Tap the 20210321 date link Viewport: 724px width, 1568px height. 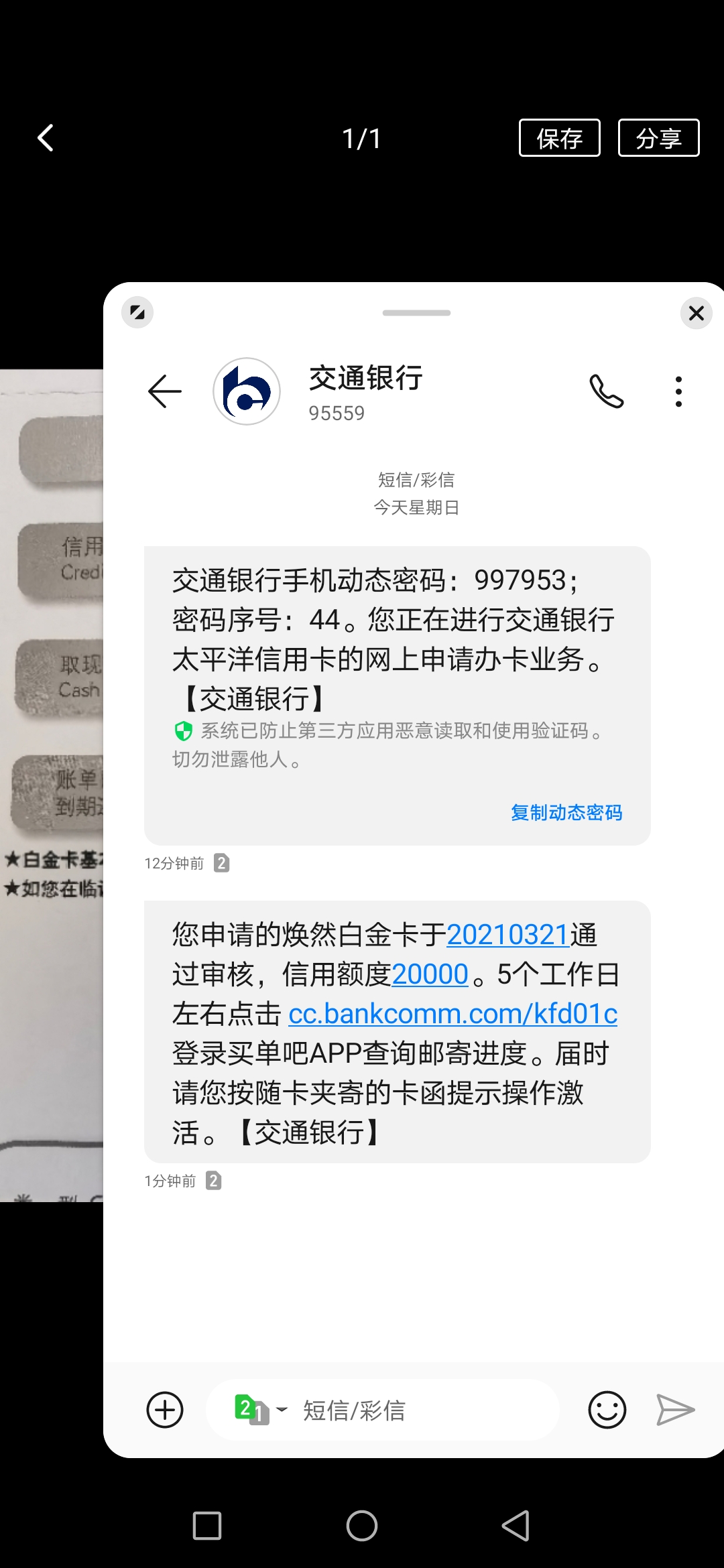507,935
